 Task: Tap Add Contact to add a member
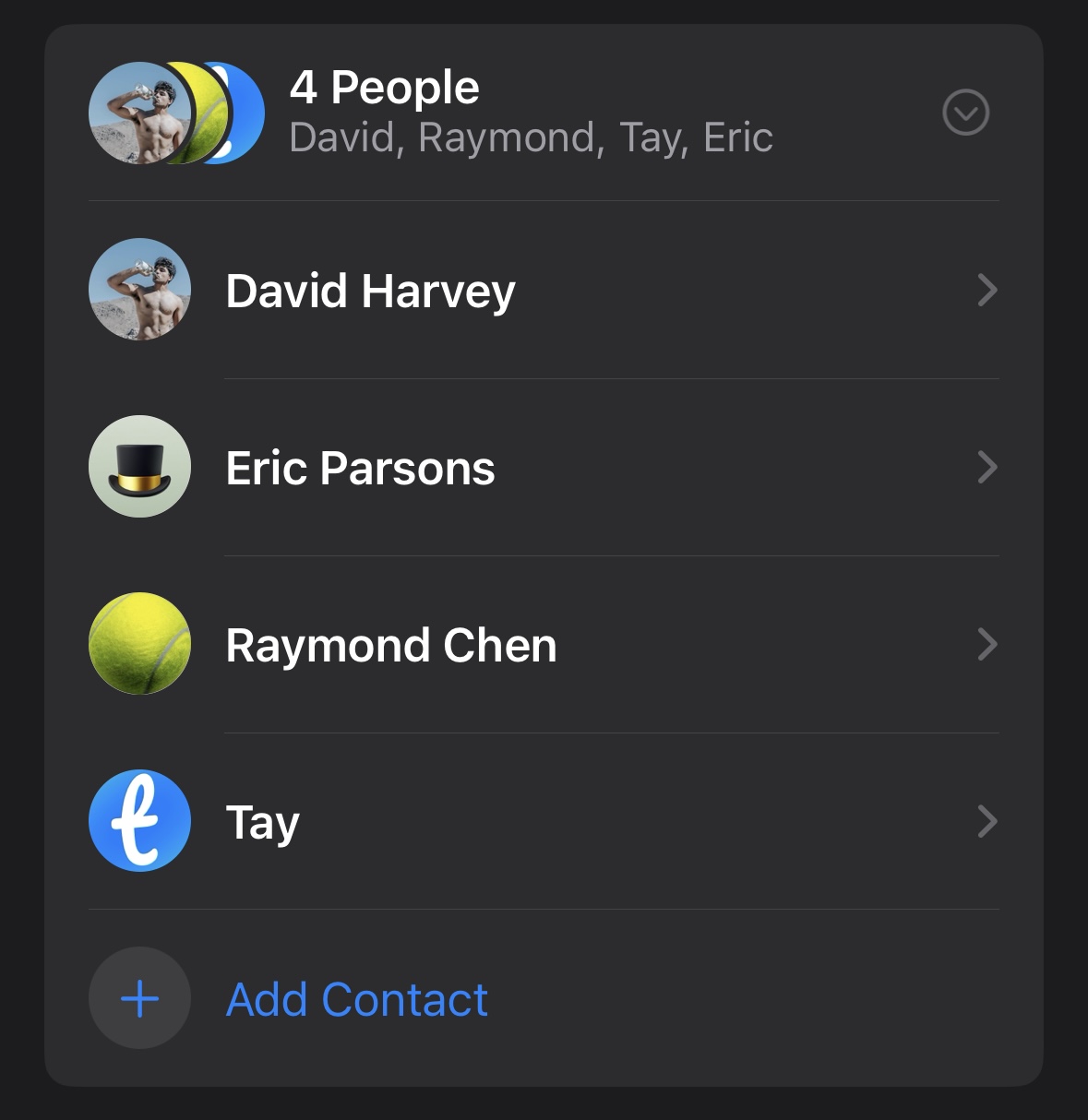point(356,998)
